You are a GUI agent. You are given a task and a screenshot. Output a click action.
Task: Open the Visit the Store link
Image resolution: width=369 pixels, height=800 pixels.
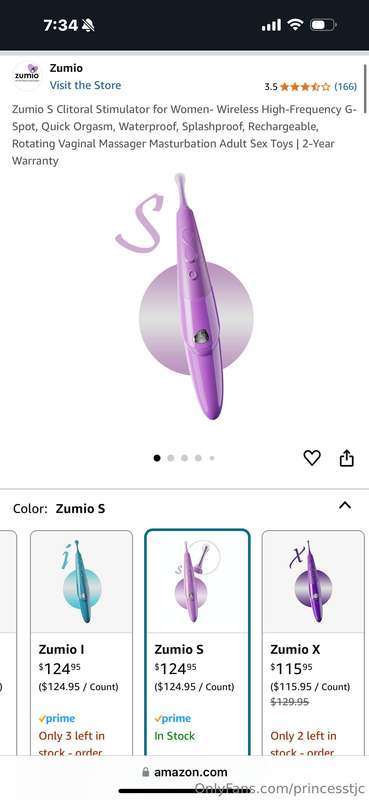click(x=85, y=85)
